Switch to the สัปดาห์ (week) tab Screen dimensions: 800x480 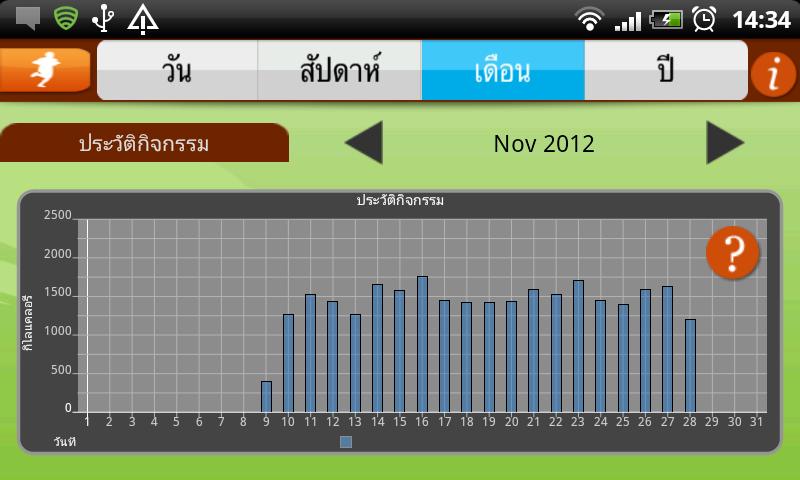(340, 71)
